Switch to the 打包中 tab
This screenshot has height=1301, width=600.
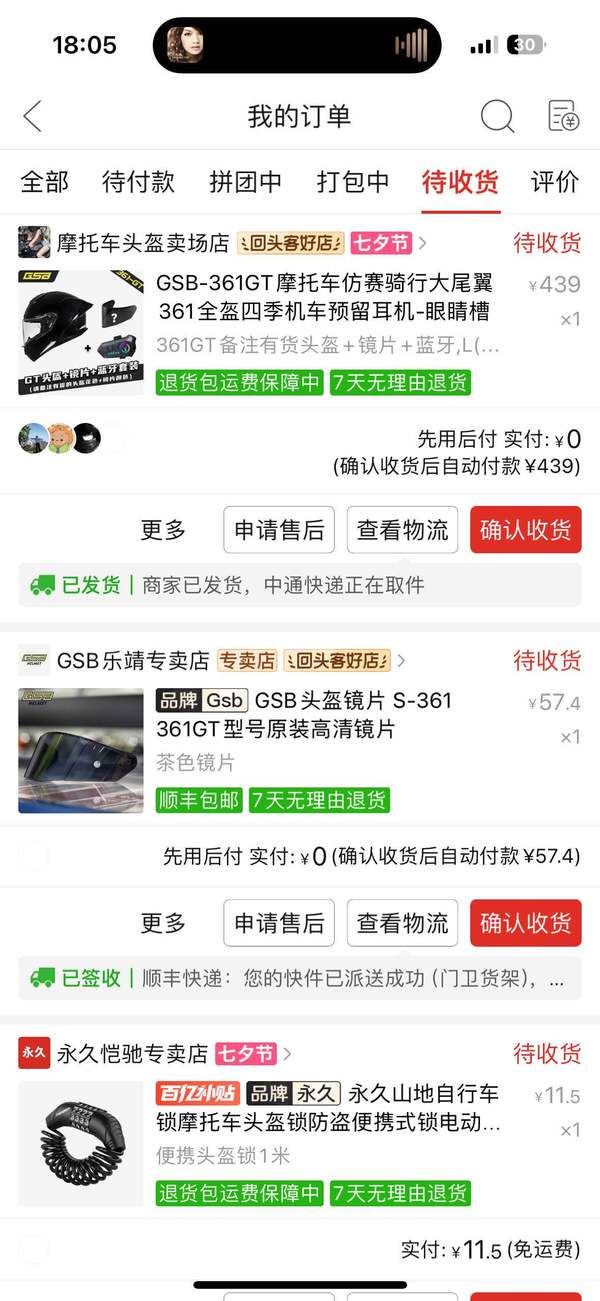click(353, 182)
